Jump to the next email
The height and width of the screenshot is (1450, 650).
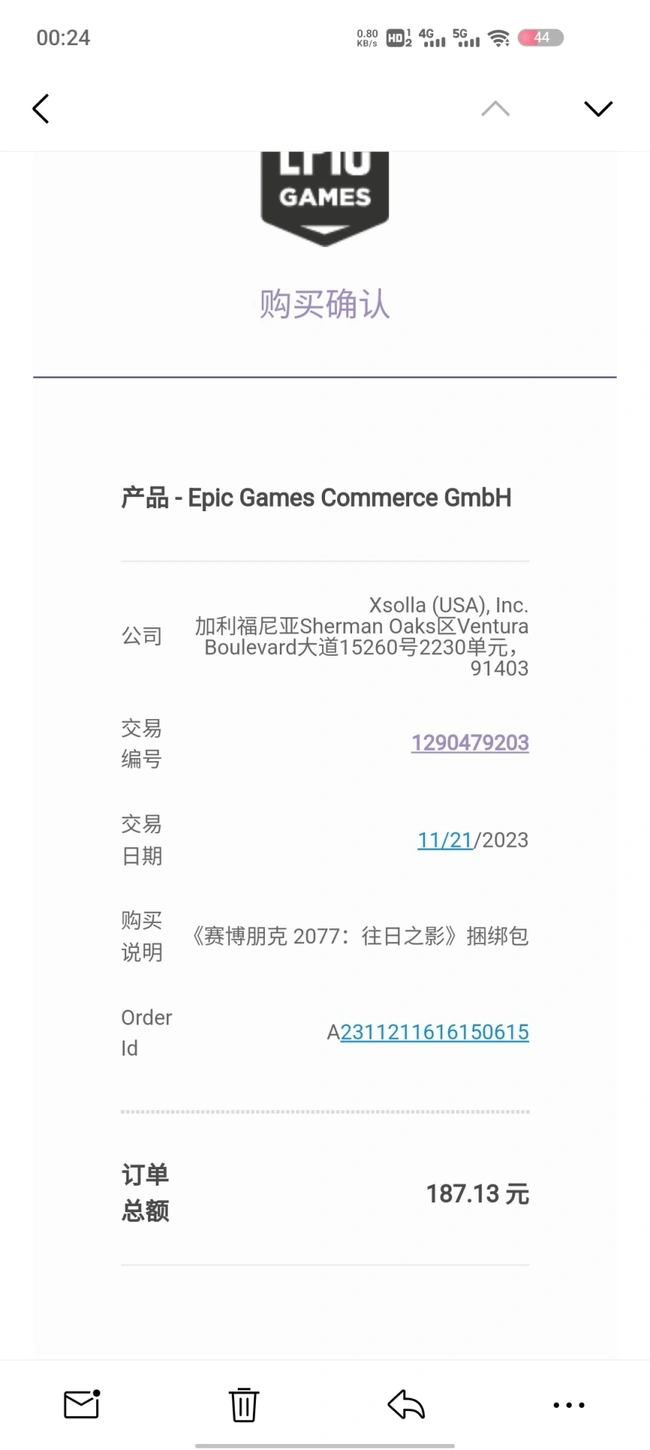click(x=598, y=108)
